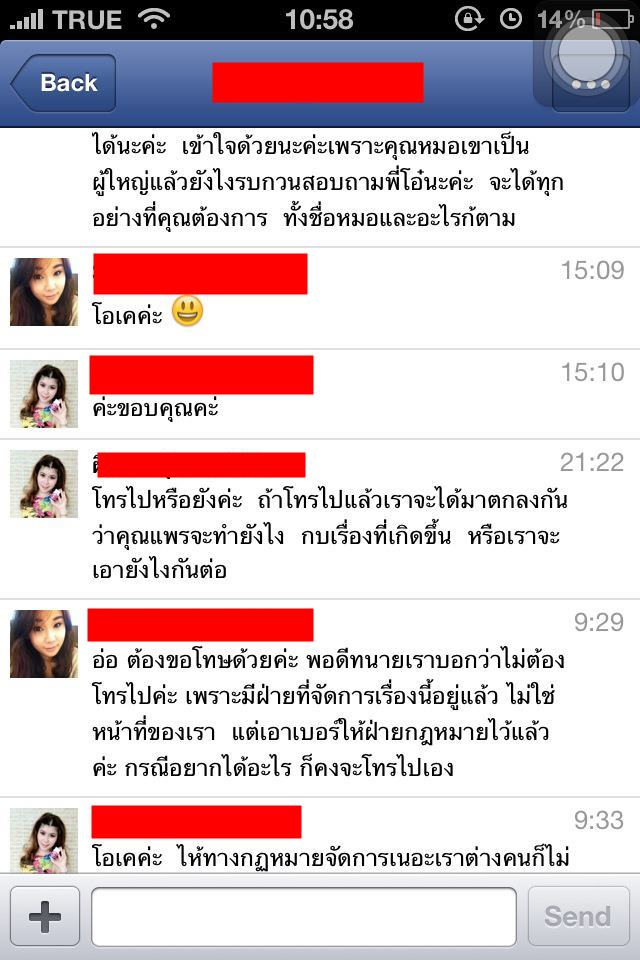Focus the message text field

(304, 916)
